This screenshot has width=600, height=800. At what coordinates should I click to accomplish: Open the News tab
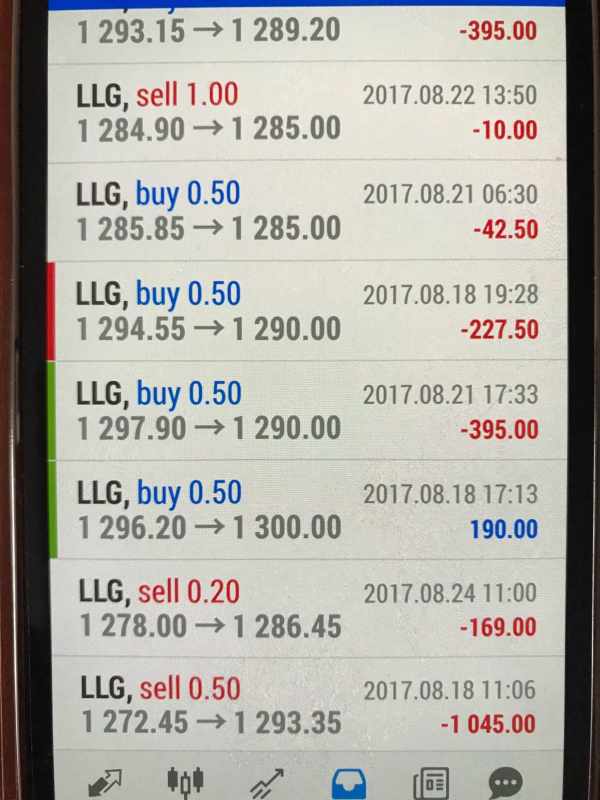(430, 781)
